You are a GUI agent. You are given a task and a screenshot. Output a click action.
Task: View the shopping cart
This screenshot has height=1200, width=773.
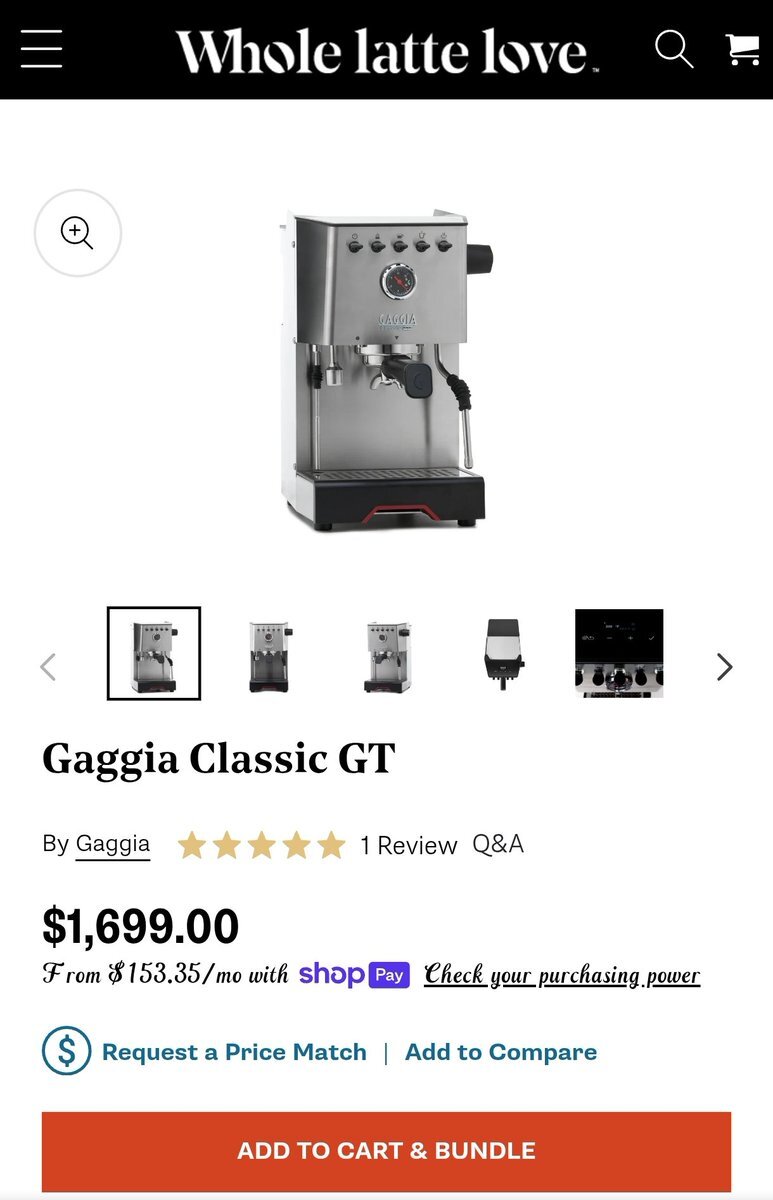pos(742,48)
